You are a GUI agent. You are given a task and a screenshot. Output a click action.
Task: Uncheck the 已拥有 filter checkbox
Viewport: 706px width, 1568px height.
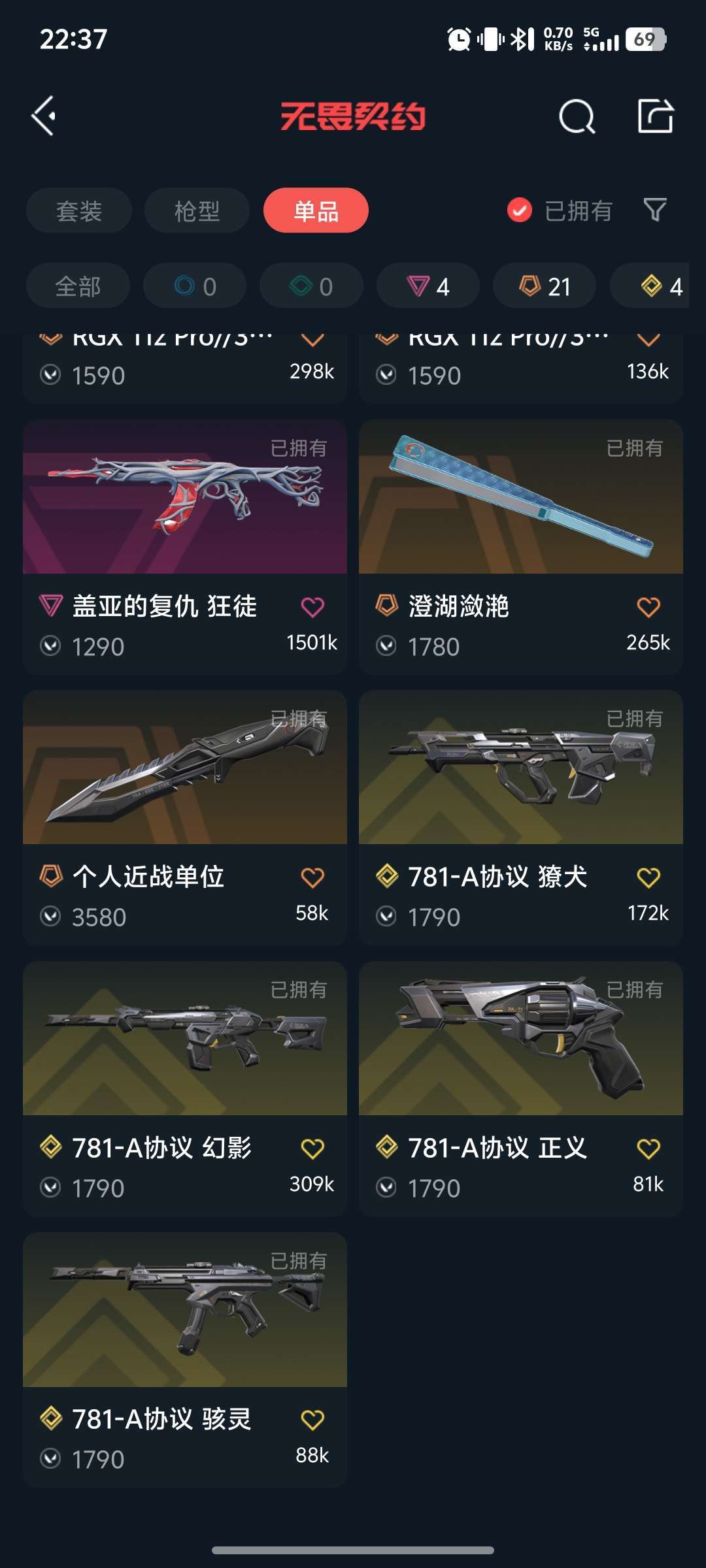coord(520,210)
